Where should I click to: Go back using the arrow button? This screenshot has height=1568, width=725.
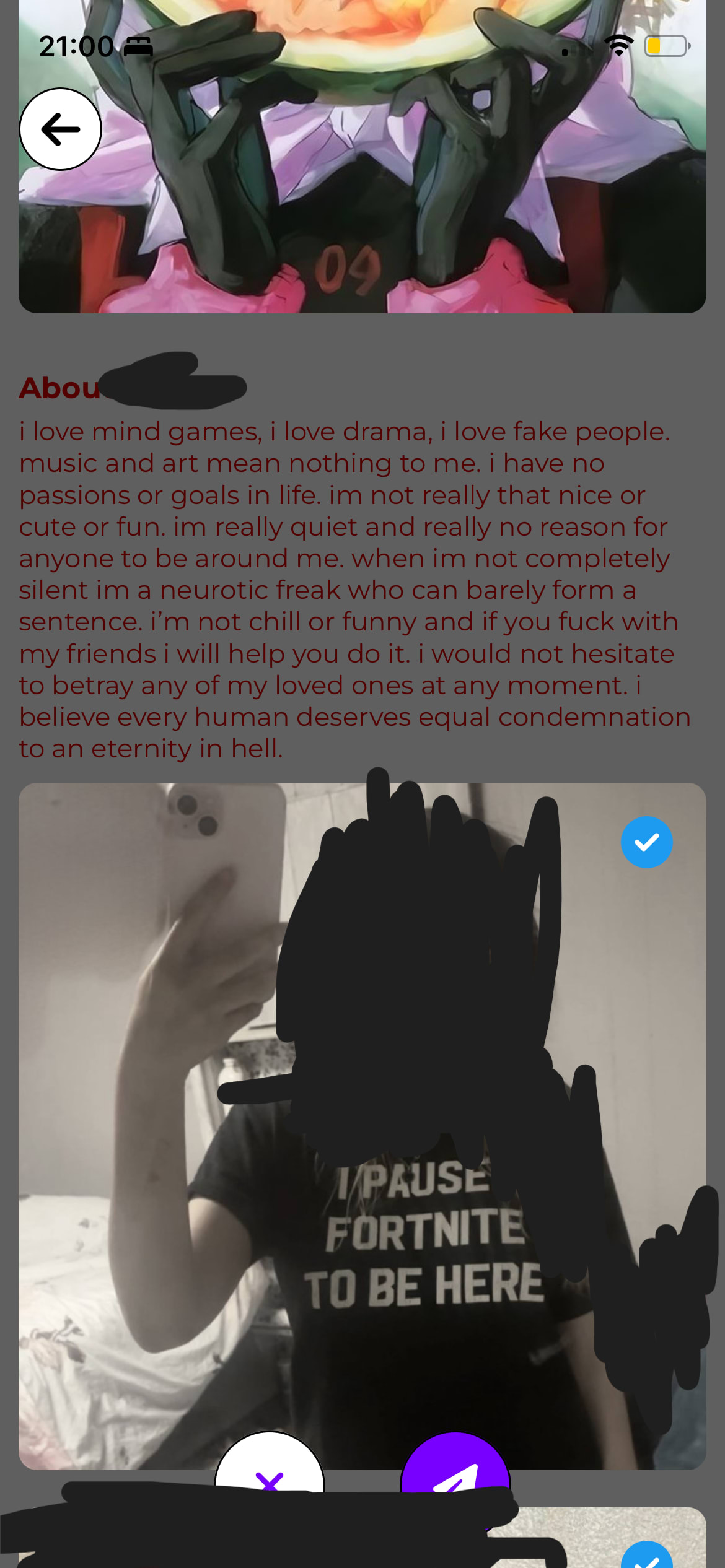pyautogui.click(x=61, y=129)
